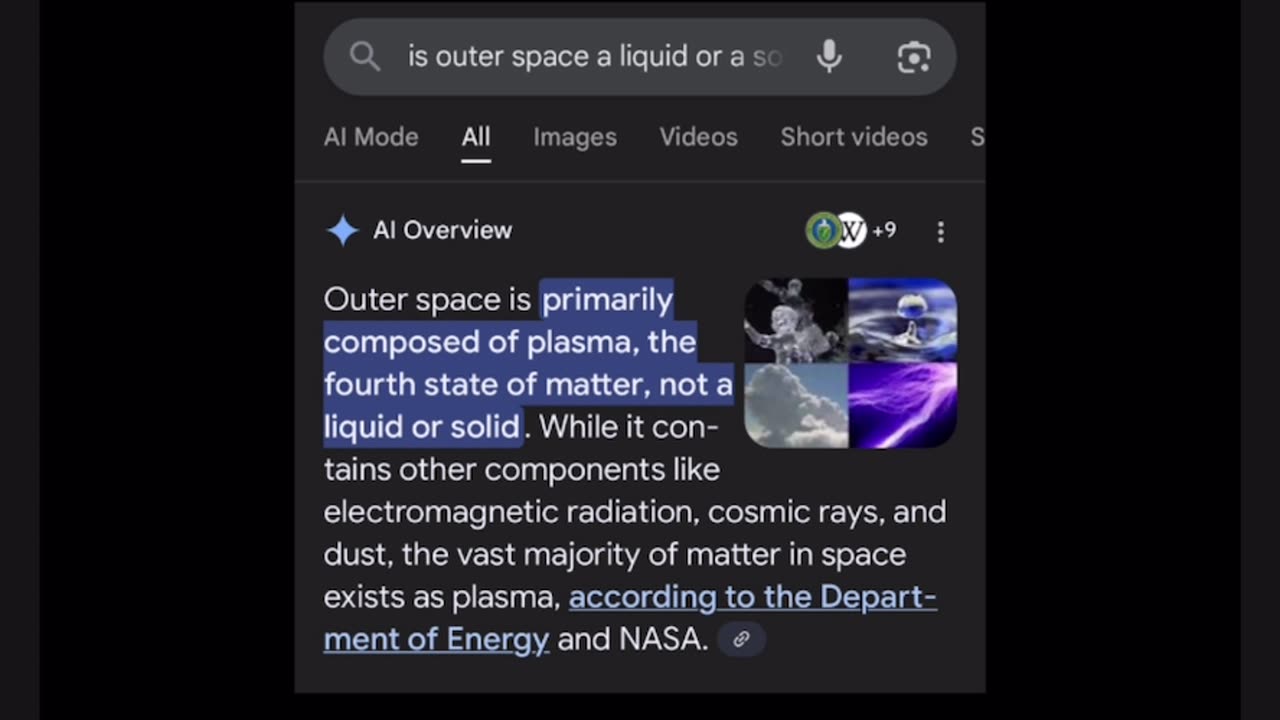Switch to the Images tab

574,137
